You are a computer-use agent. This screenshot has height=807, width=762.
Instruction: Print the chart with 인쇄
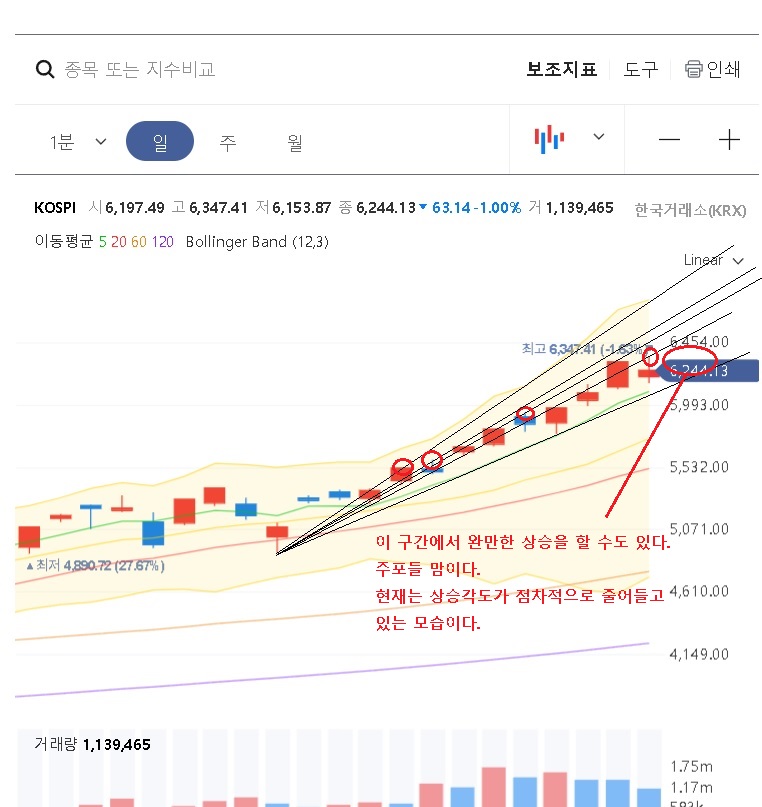(712, 69)
